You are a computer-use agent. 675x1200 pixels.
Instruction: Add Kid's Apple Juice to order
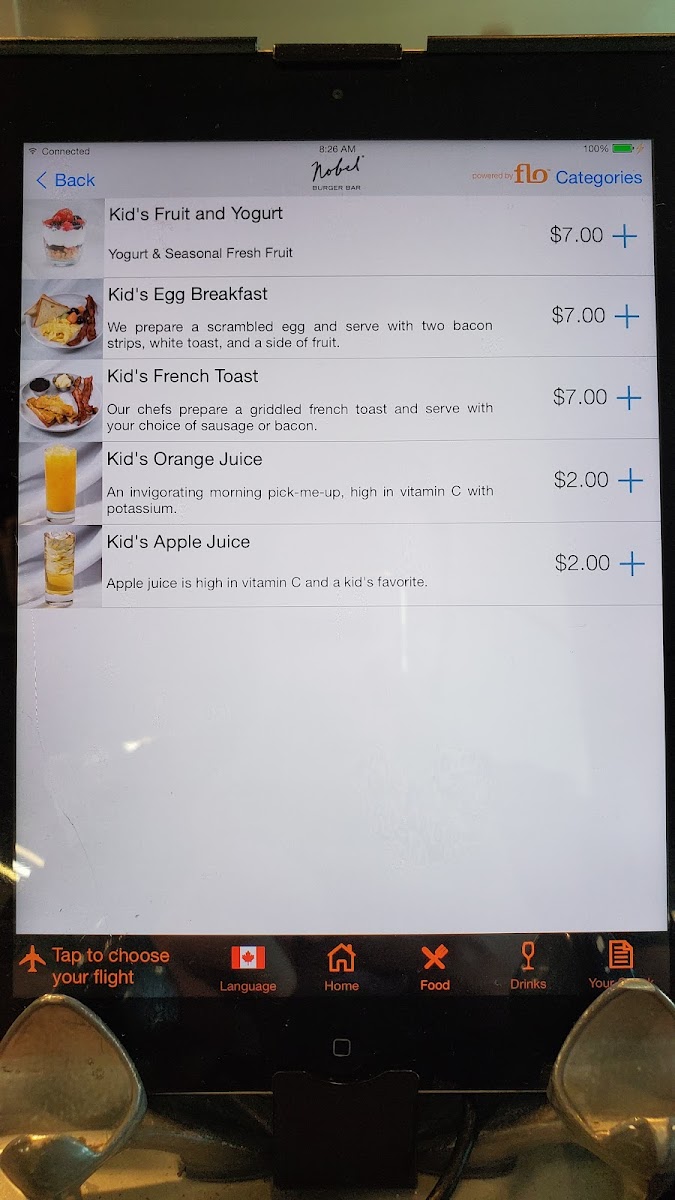pos(632,564)
